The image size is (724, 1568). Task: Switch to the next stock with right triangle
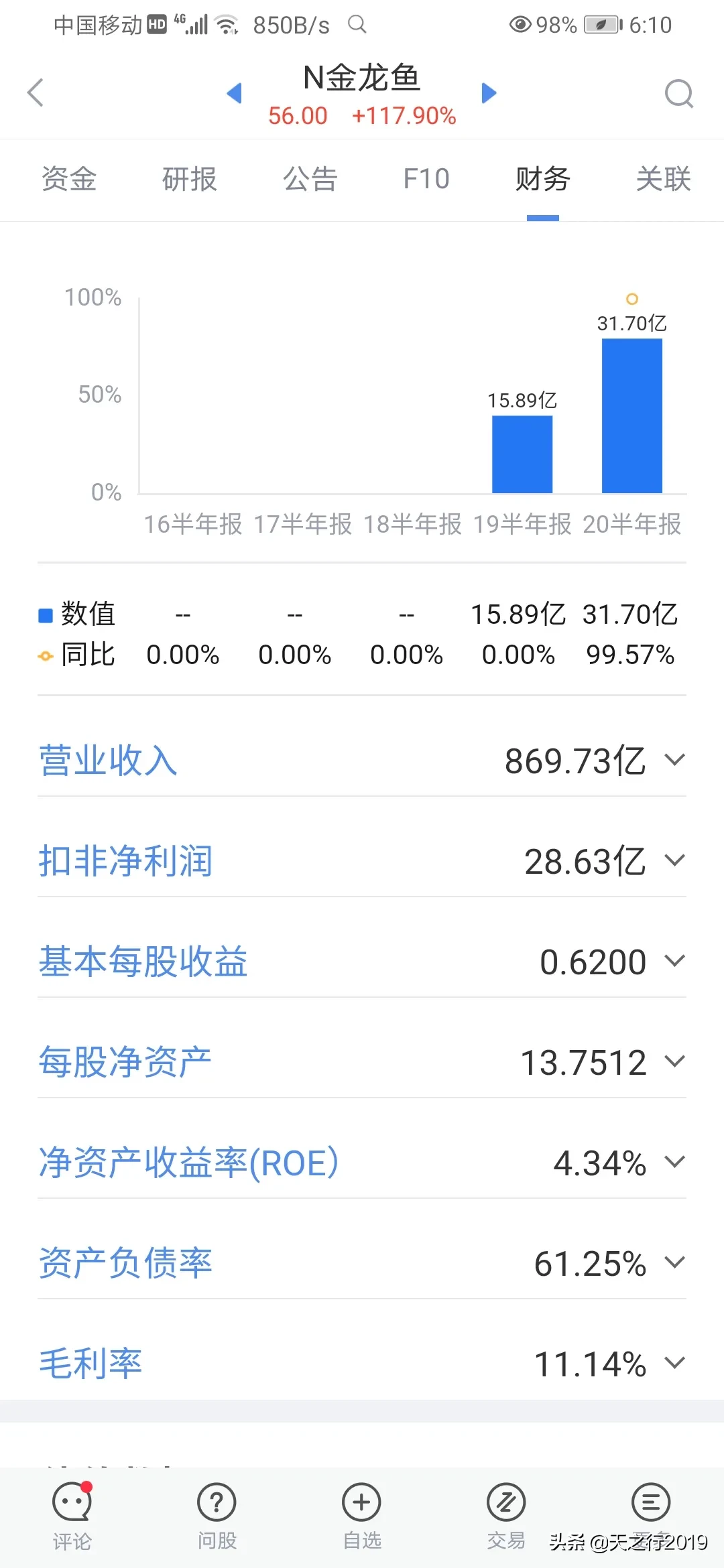pyautogui.click(x=489, y=92)
